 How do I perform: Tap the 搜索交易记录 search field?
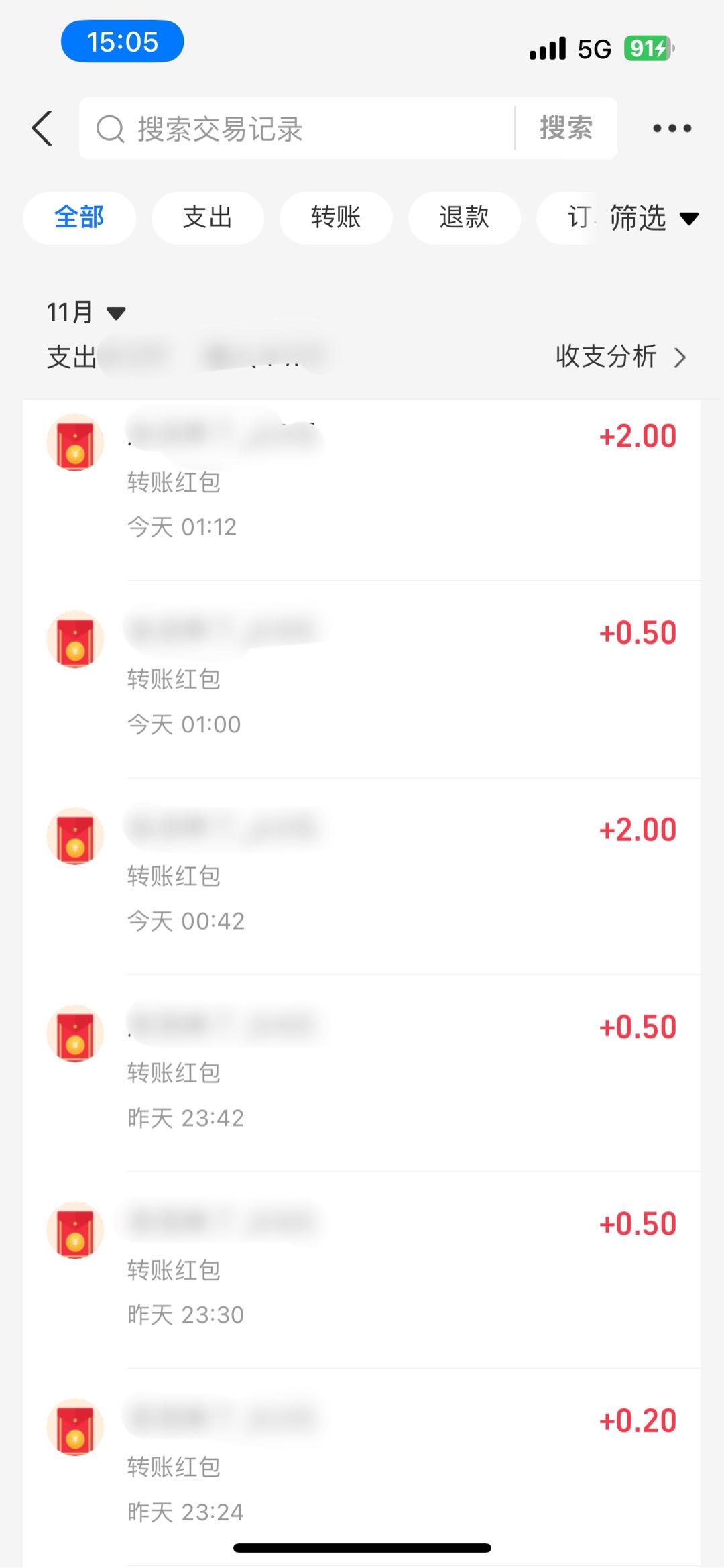point(298,128)
